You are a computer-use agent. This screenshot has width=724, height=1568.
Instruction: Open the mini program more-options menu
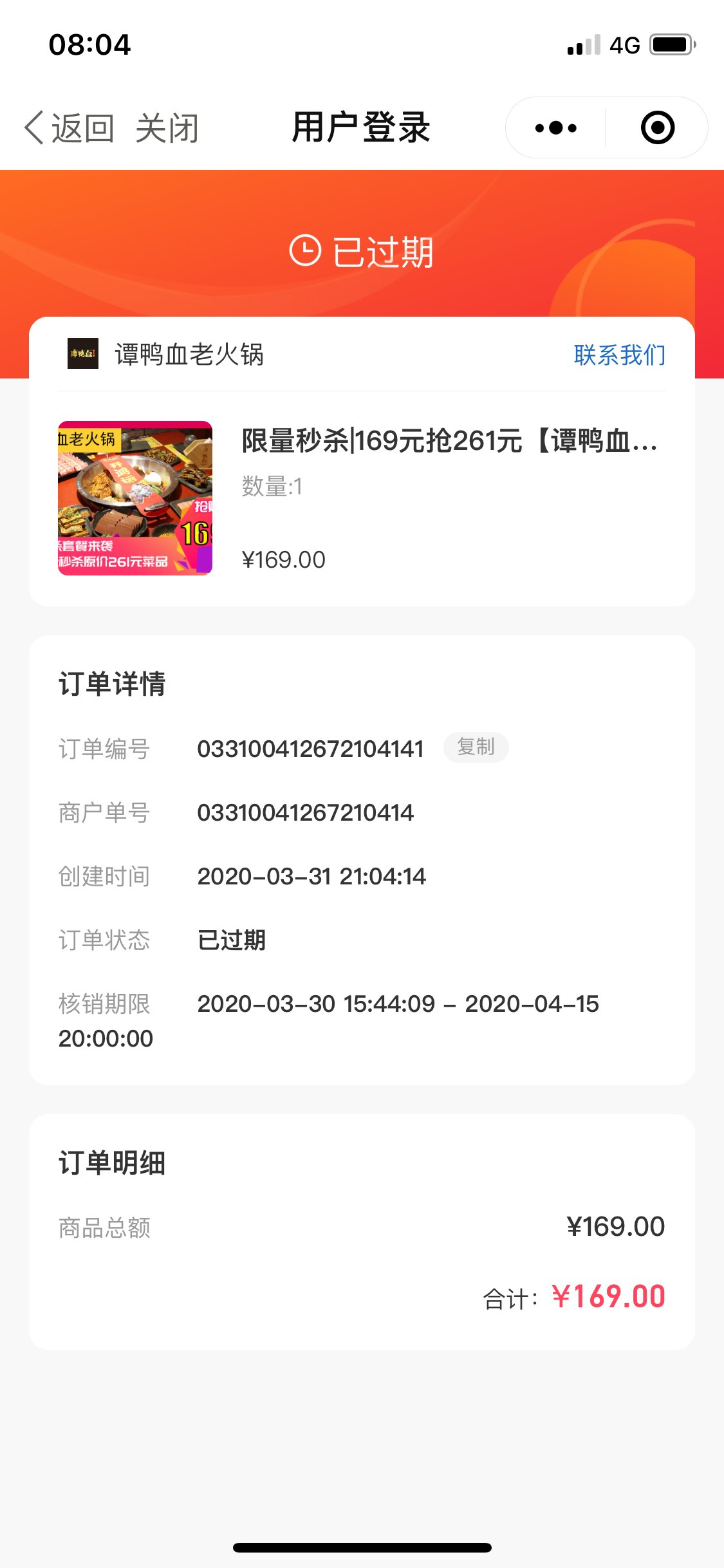pyautogui.click(x=556, y=127)
